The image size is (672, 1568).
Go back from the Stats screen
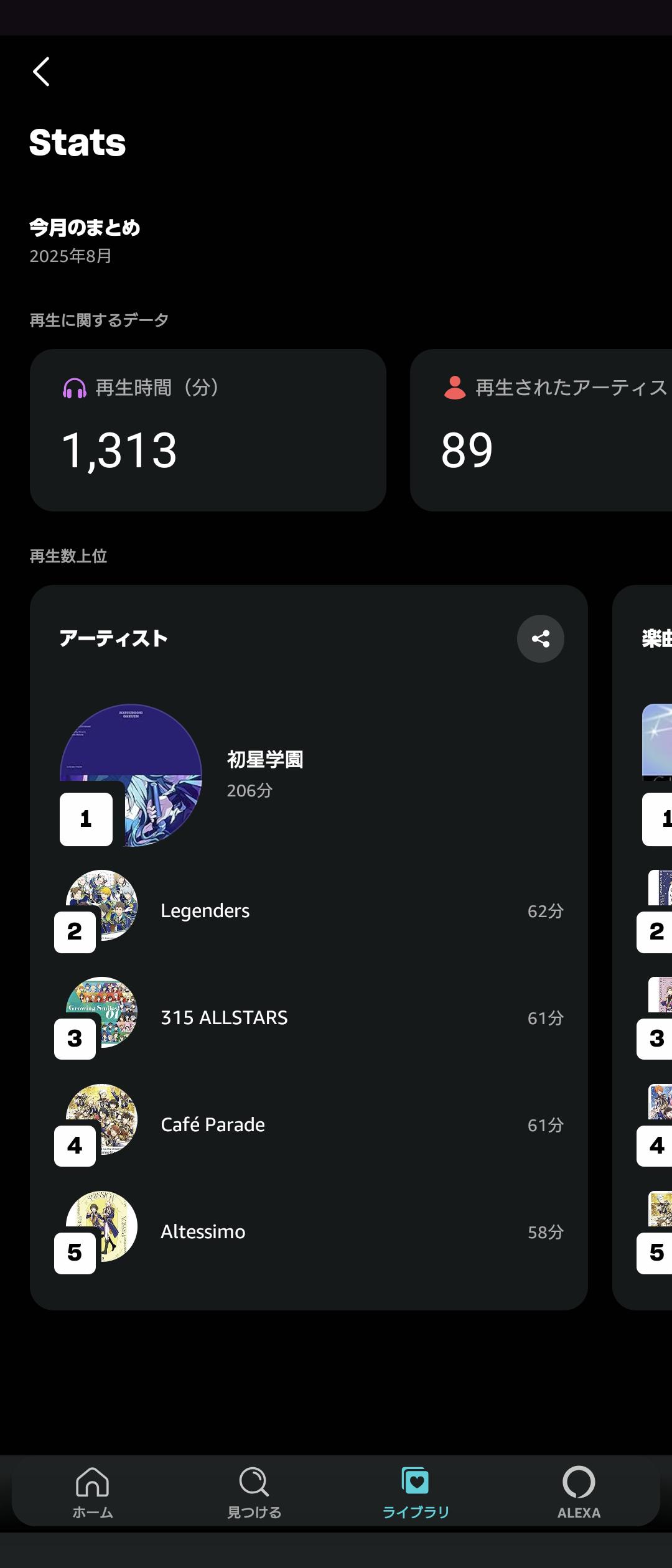[42, 72]
